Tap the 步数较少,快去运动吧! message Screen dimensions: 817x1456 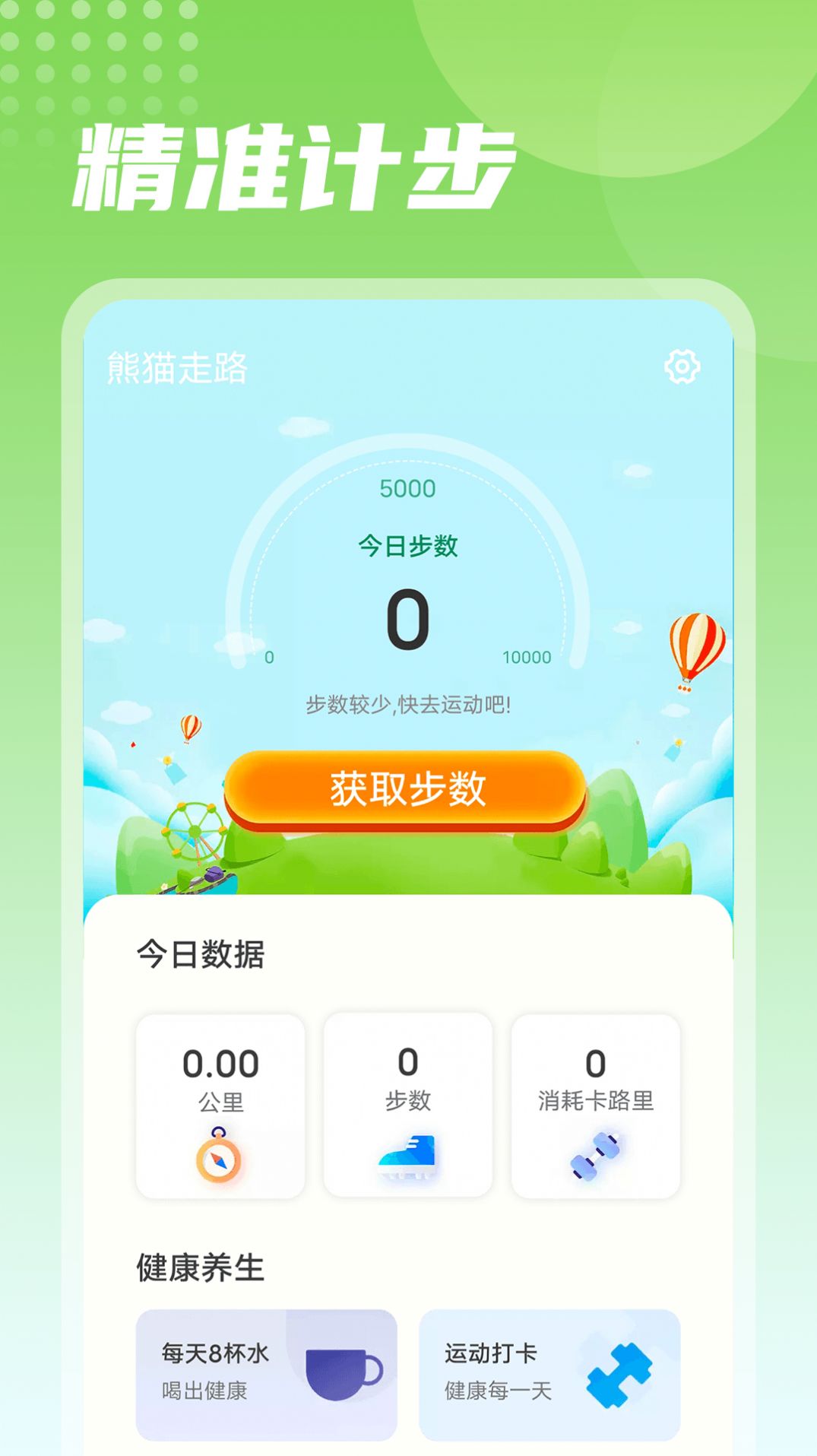[x=407, y=706]
